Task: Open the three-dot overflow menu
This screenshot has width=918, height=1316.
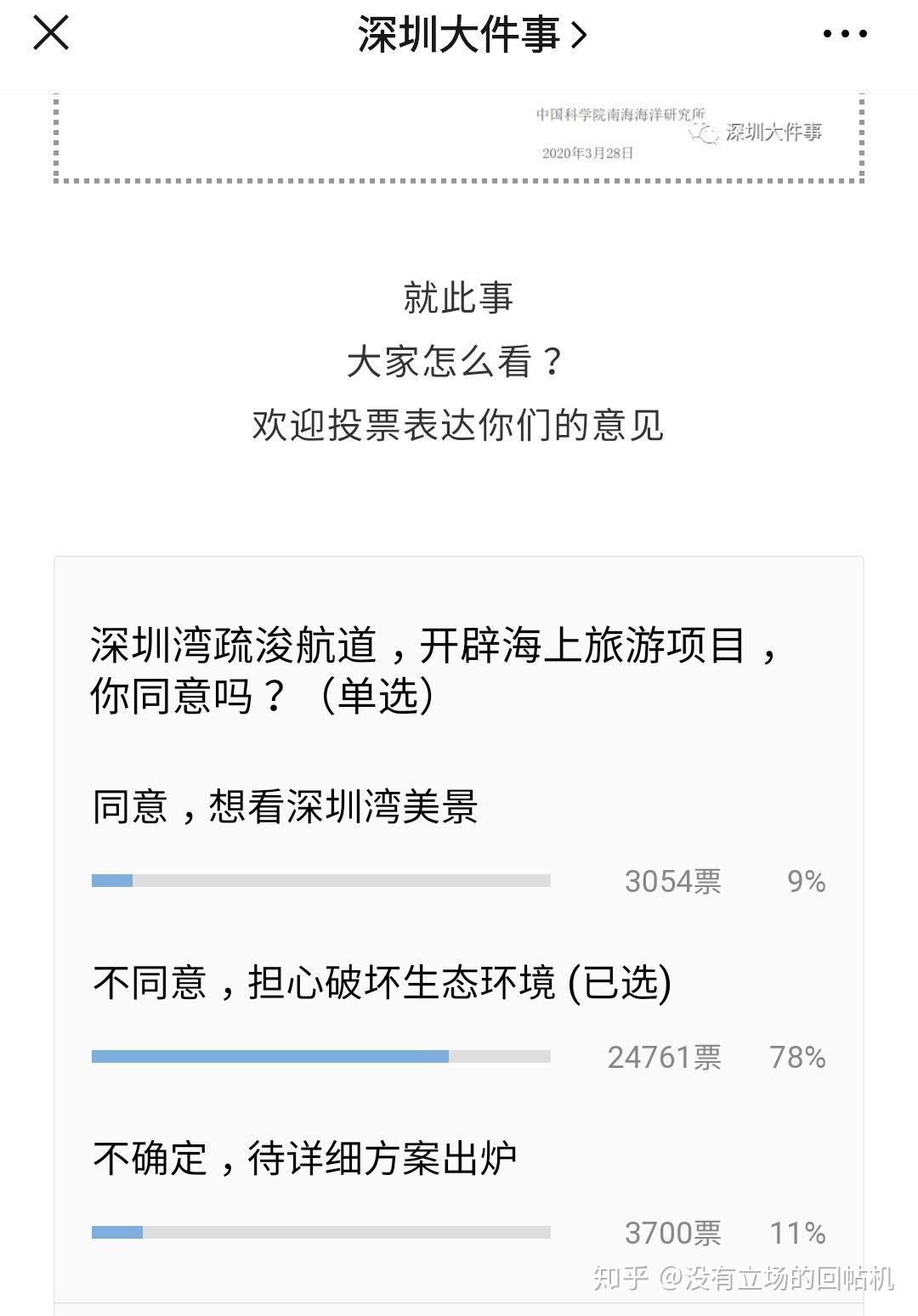Action: coord(845,34)
